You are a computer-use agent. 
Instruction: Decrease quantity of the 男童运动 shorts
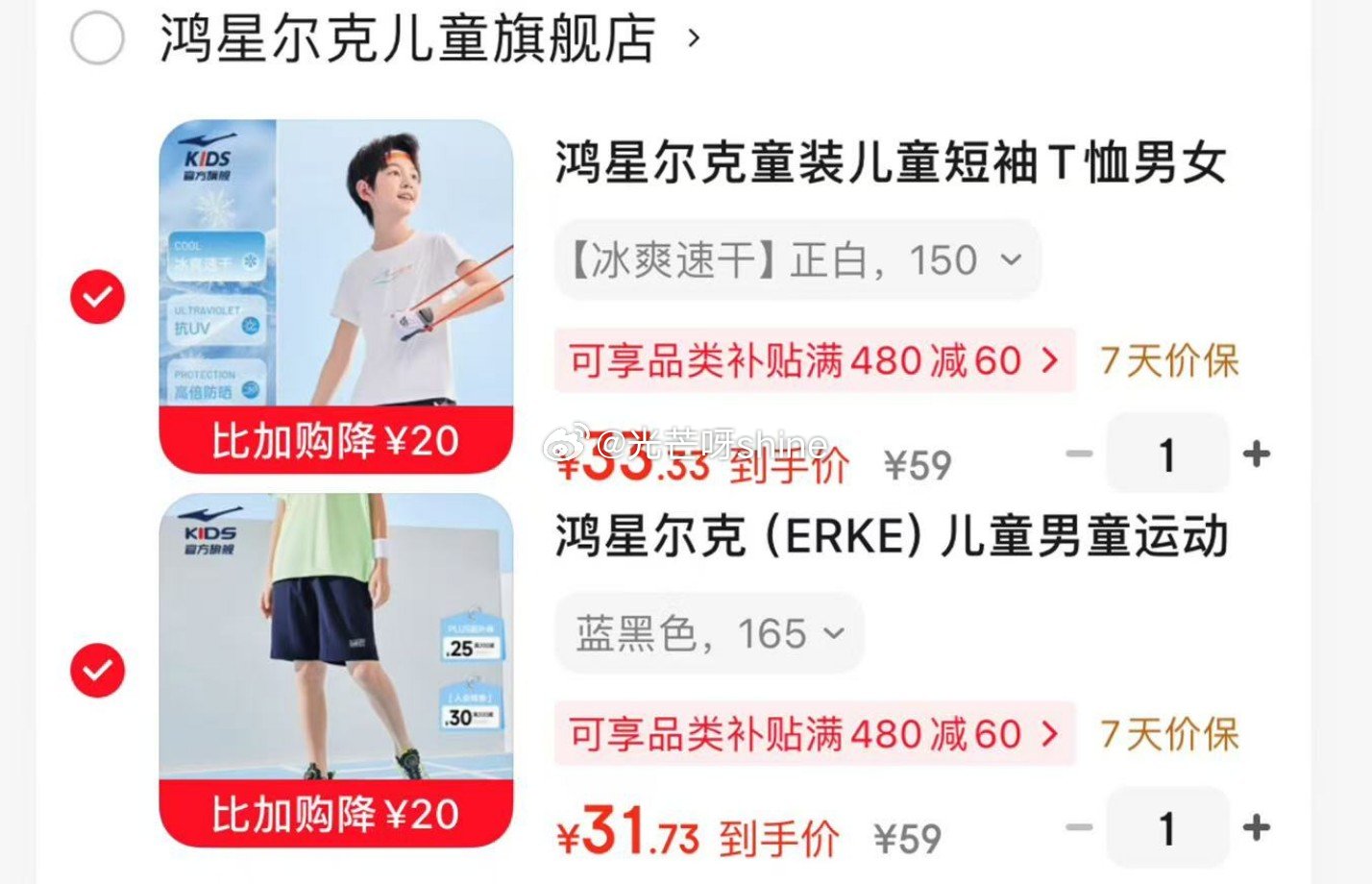tap(1079, 827)
